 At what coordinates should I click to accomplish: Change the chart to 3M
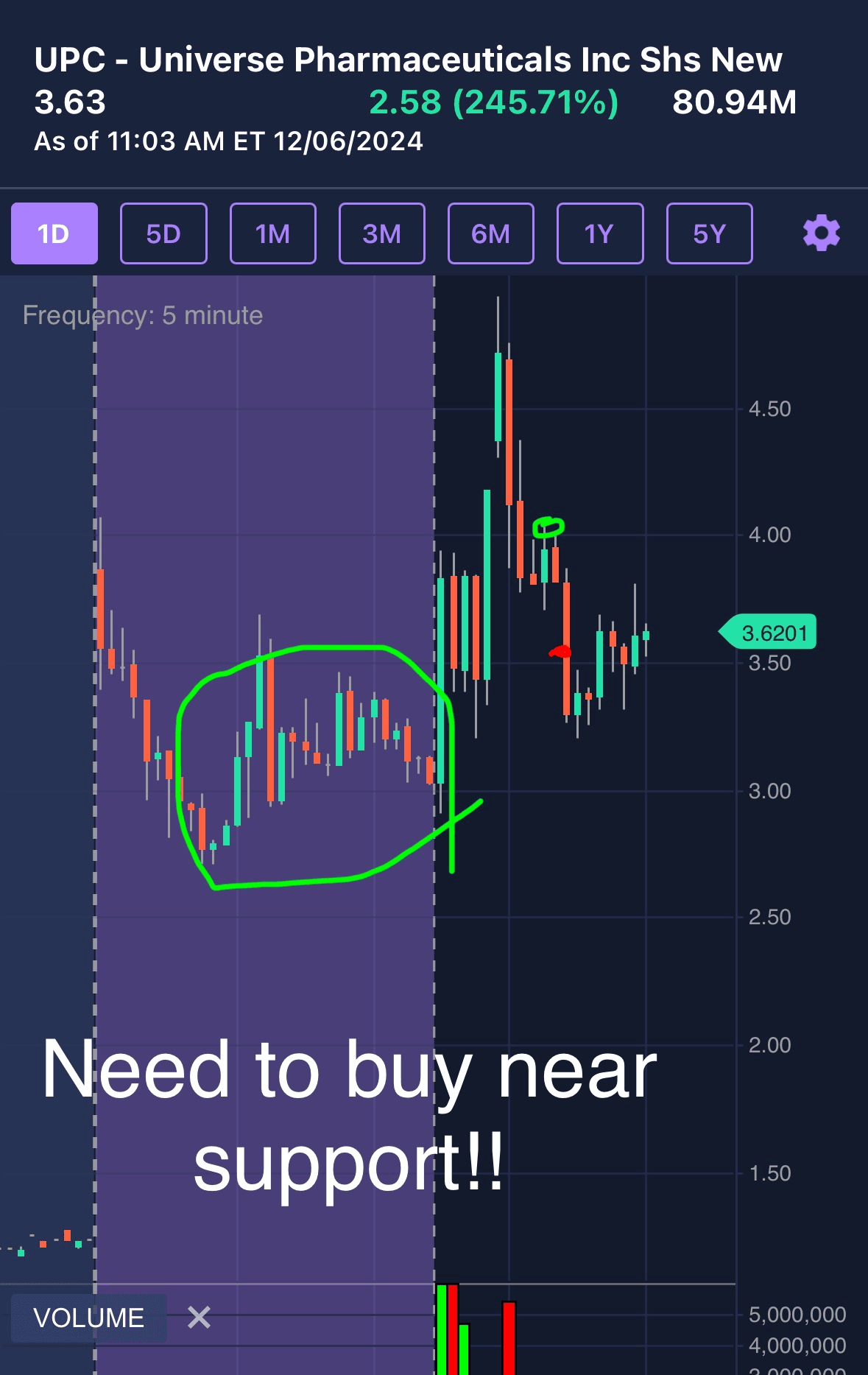[x=381, y=233]
